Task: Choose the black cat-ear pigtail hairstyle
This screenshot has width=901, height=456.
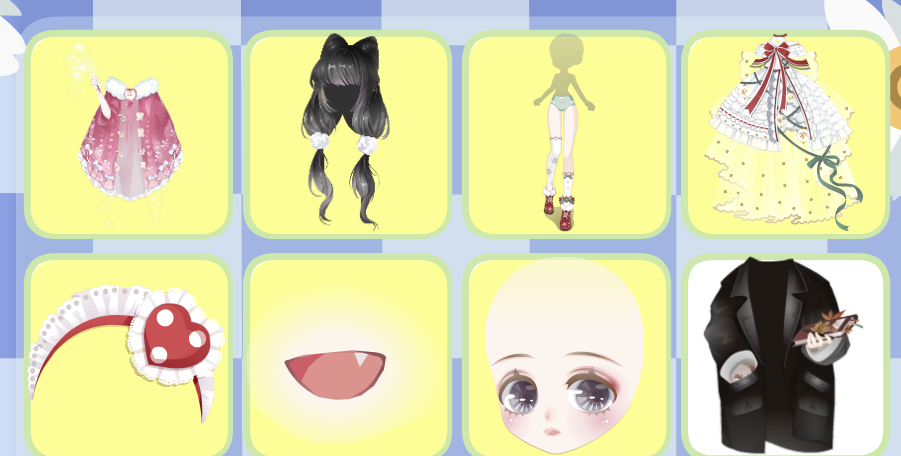Action: [x=347, y=135]
